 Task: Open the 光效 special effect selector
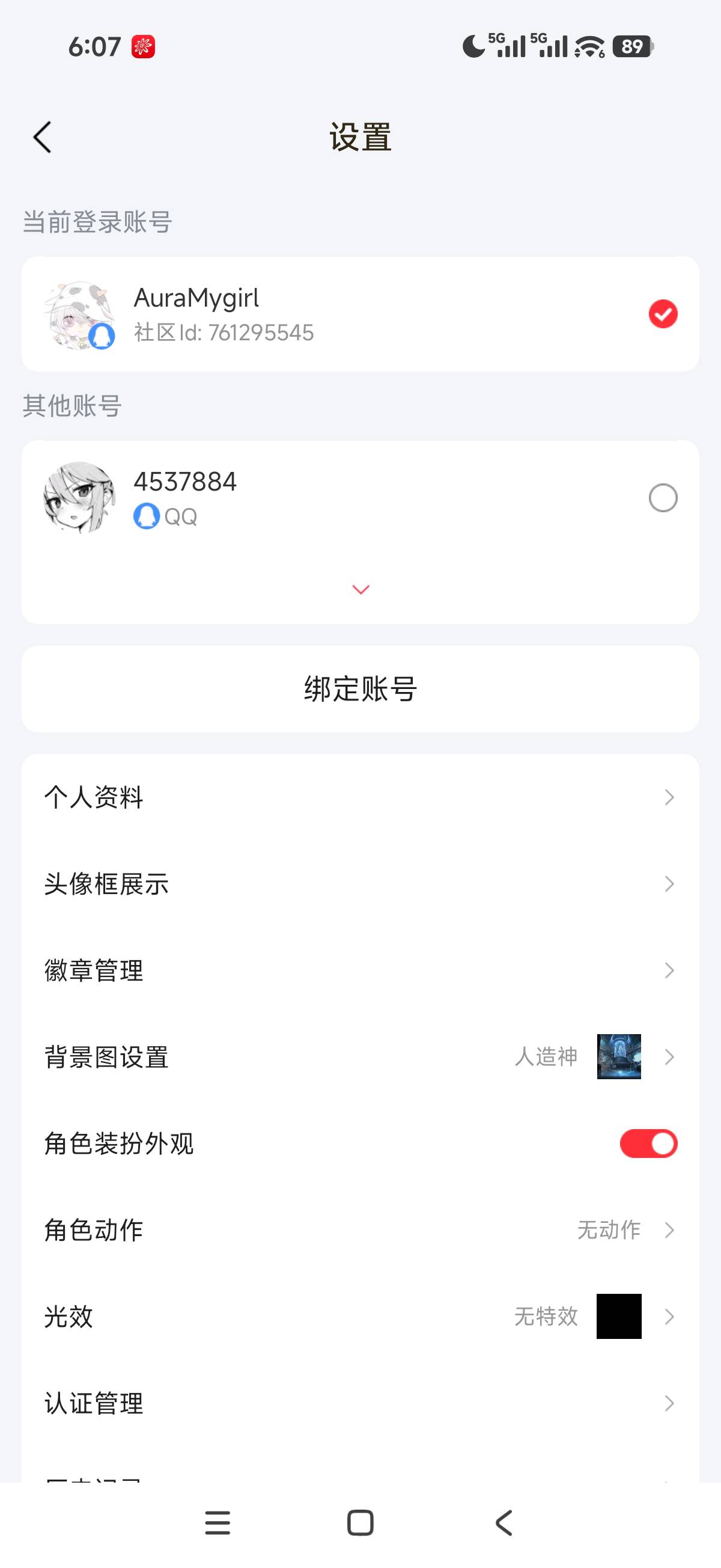point(360,1317)
